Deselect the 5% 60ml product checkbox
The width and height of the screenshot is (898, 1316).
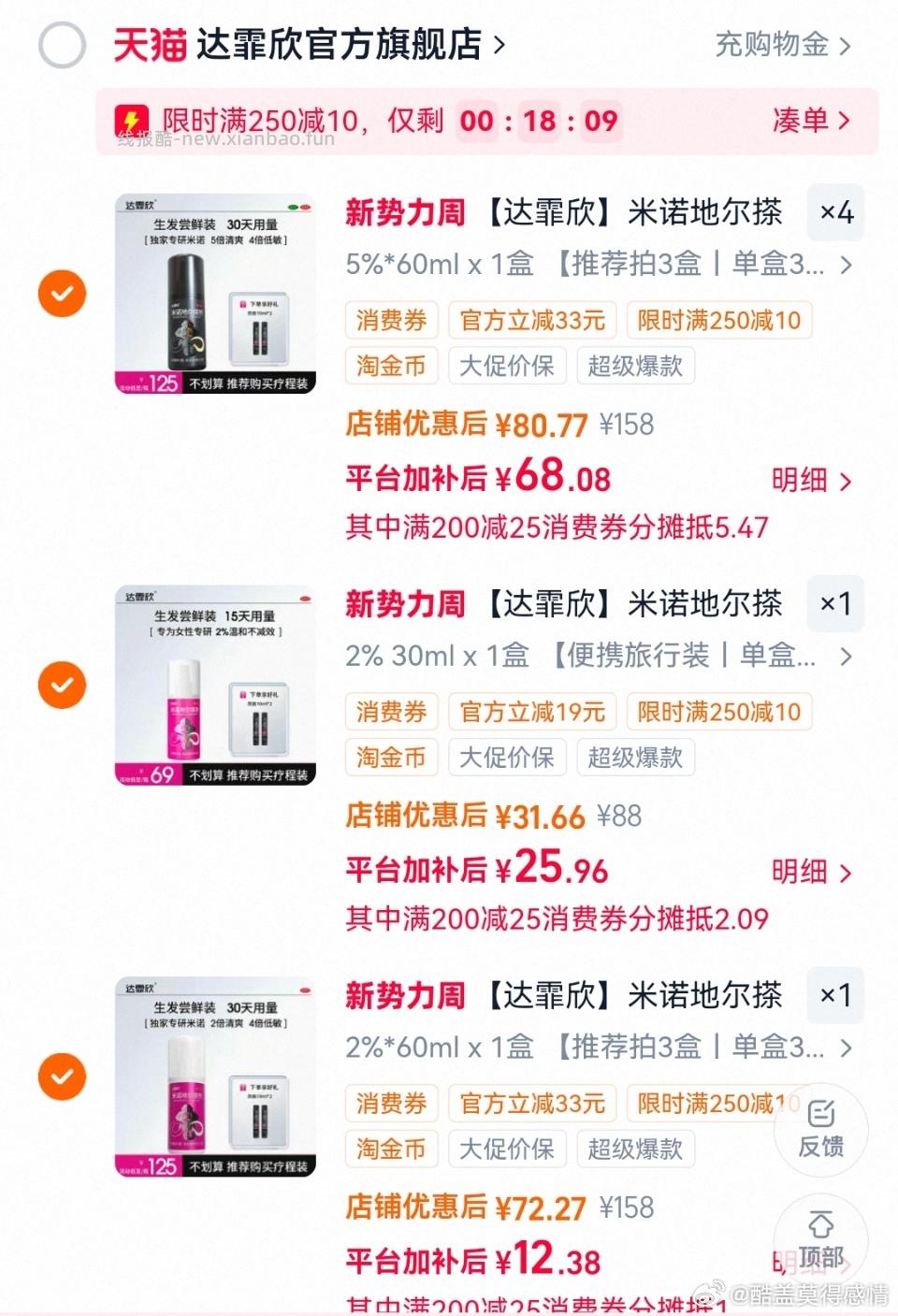(x=62, y=293)
